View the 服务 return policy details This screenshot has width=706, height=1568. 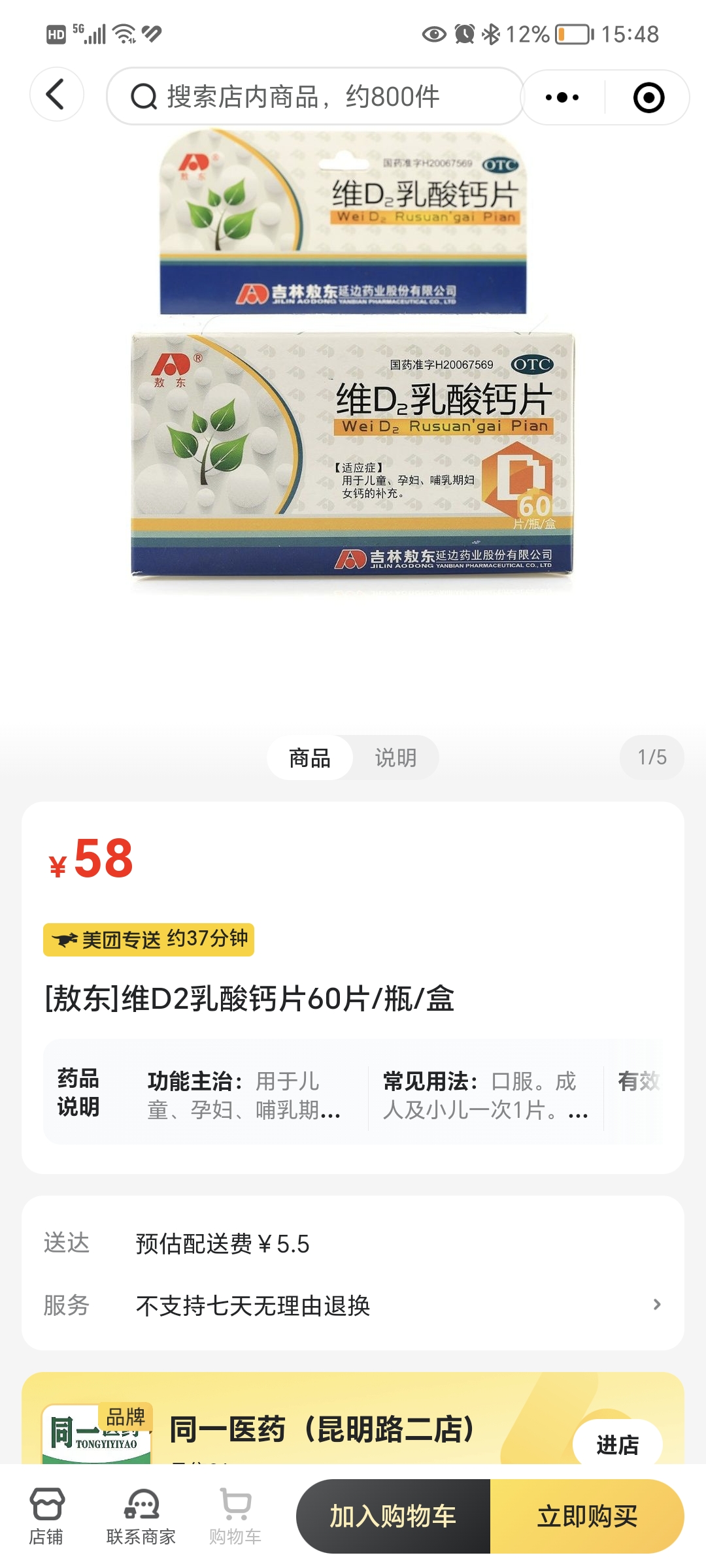coord(353,1305)
